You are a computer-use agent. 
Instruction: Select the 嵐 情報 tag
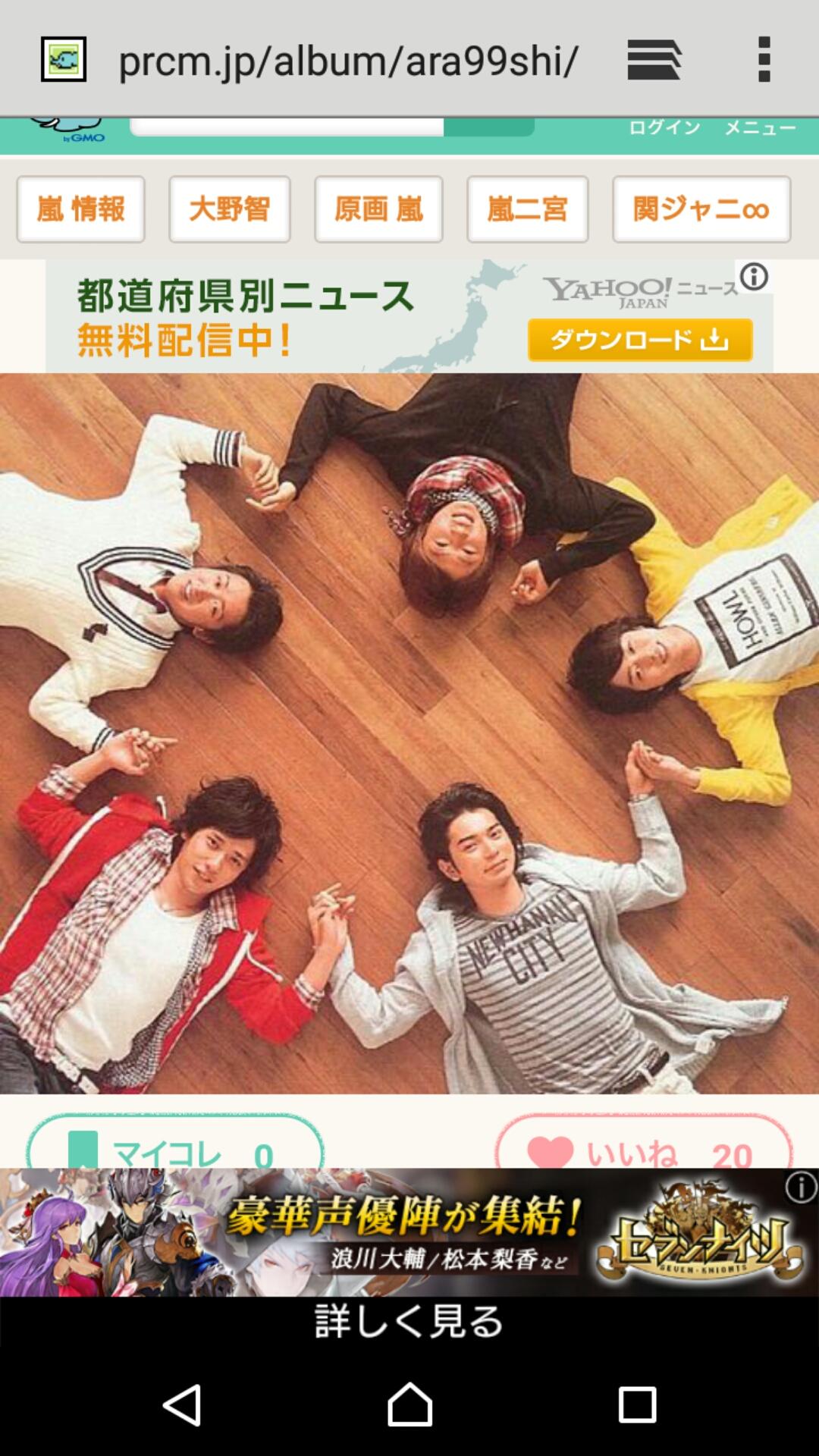click(x=80, y=209)
